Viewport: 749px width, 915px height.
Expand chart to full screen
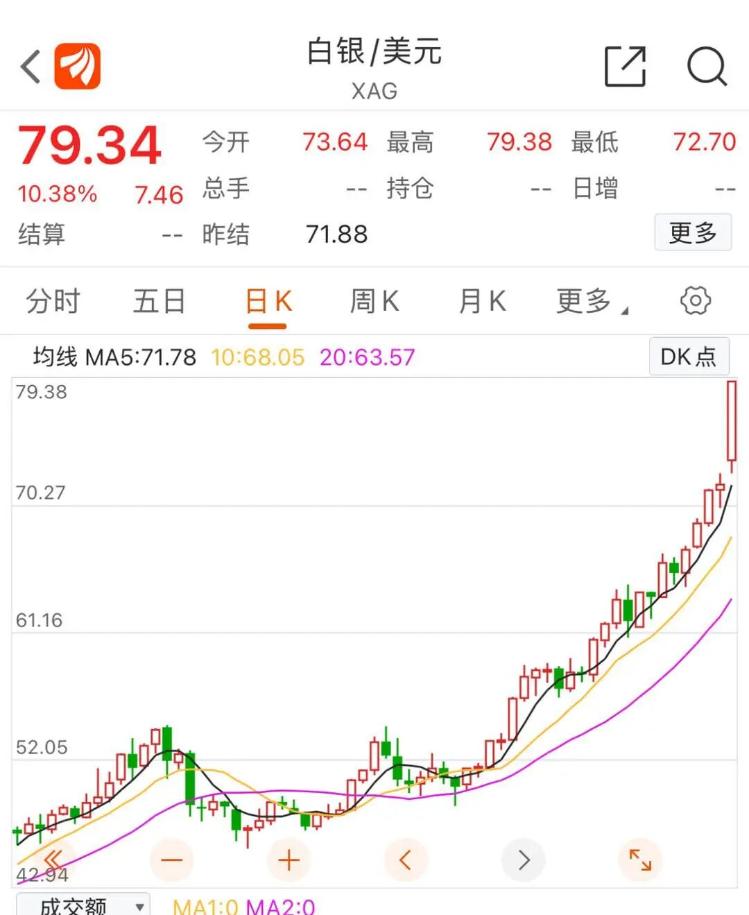pos(640,859)
